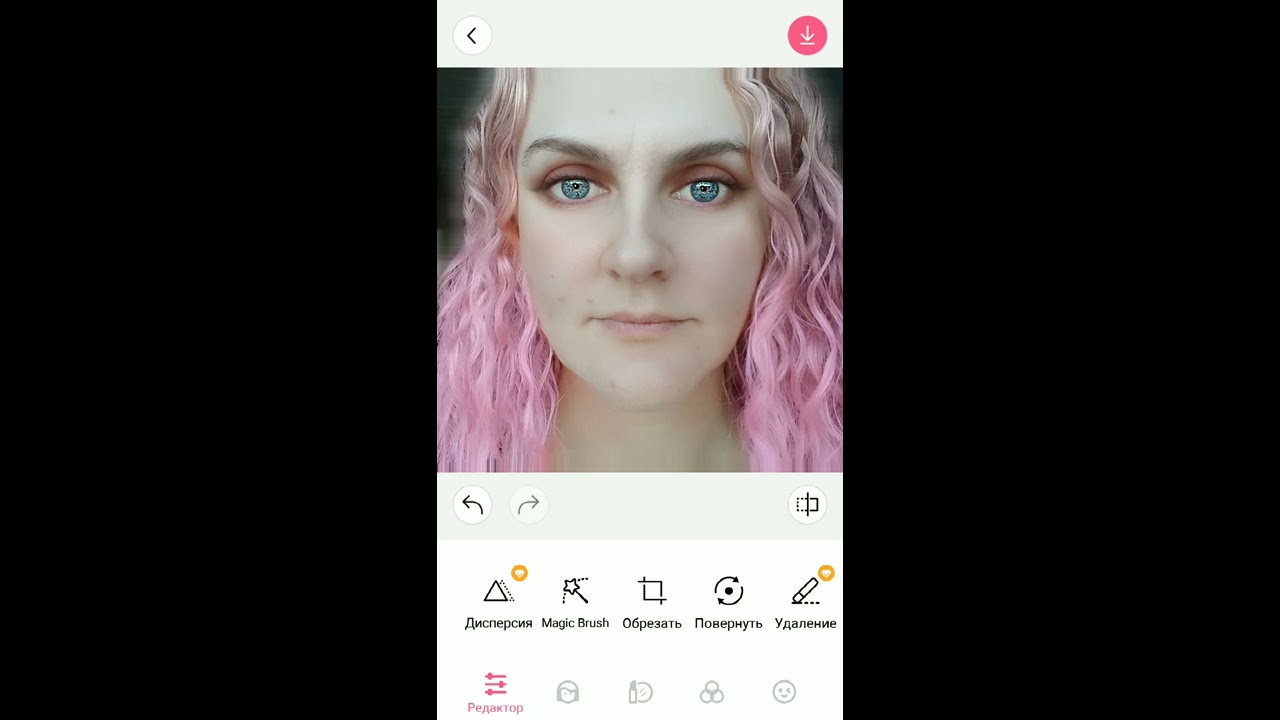Select the Удаление eraser tool
The height and width of the screenshot is (720, 1280).
point(805,600)
